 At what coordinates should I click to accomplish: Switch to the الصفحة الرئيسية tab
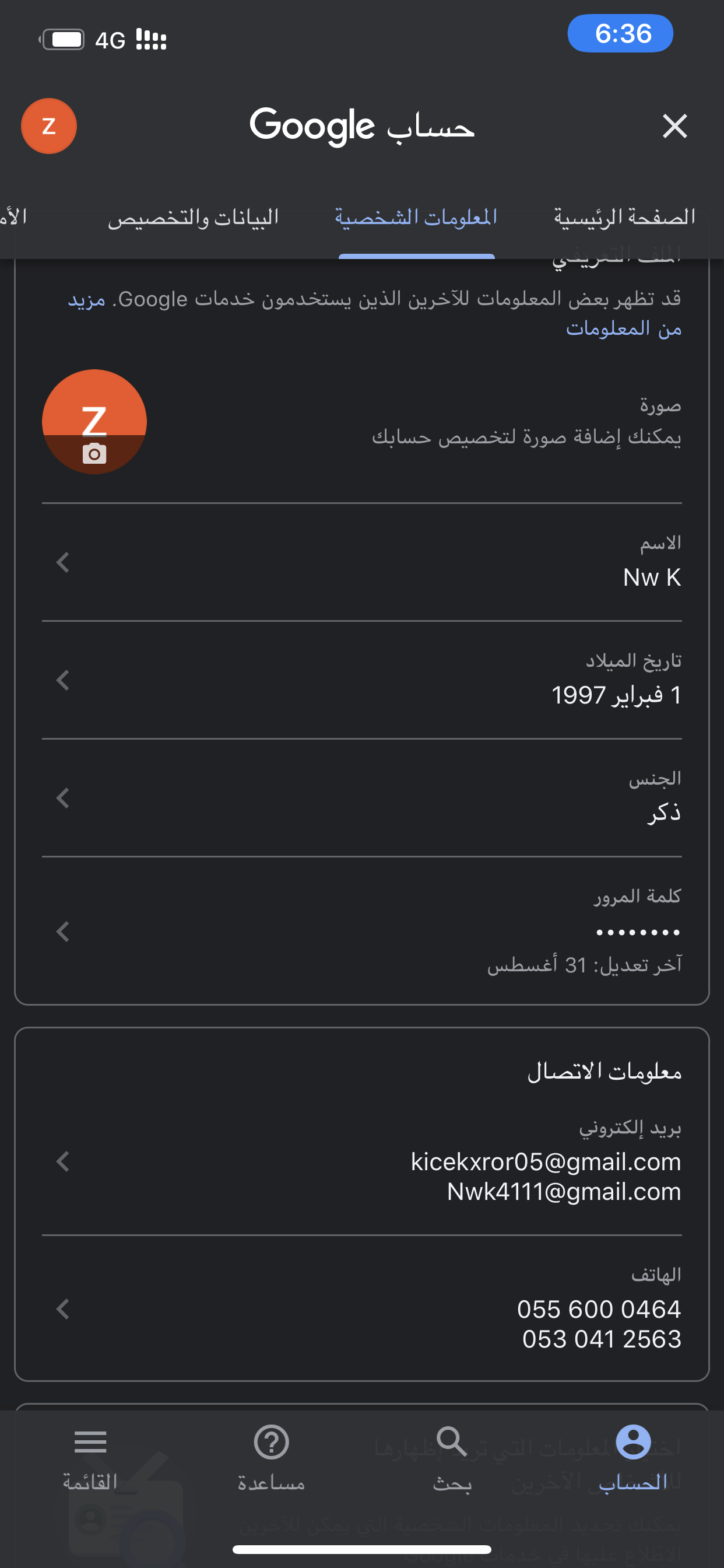click(624, 216)
